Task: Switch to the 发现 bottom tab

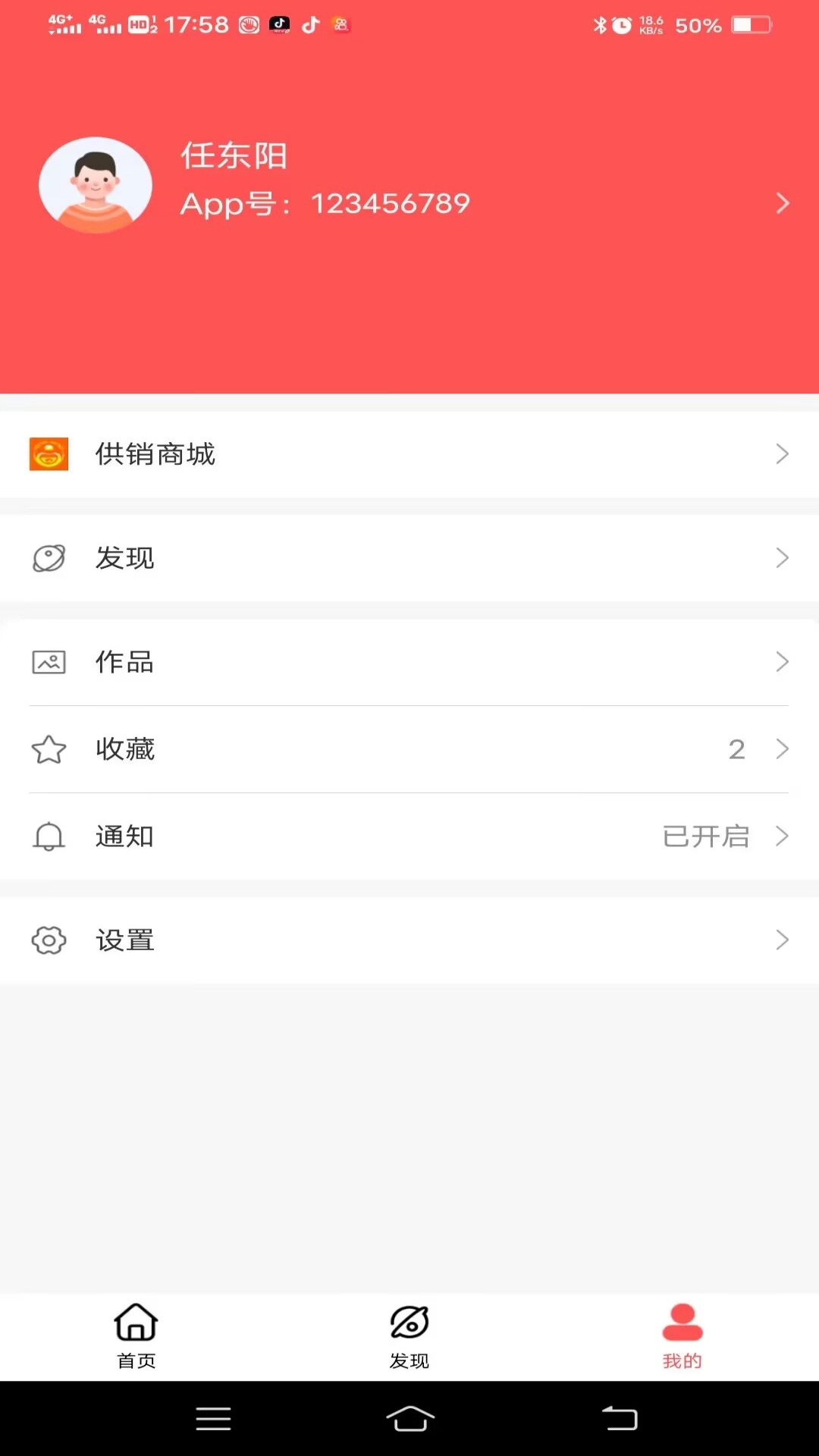Action: pos(409,1336)
